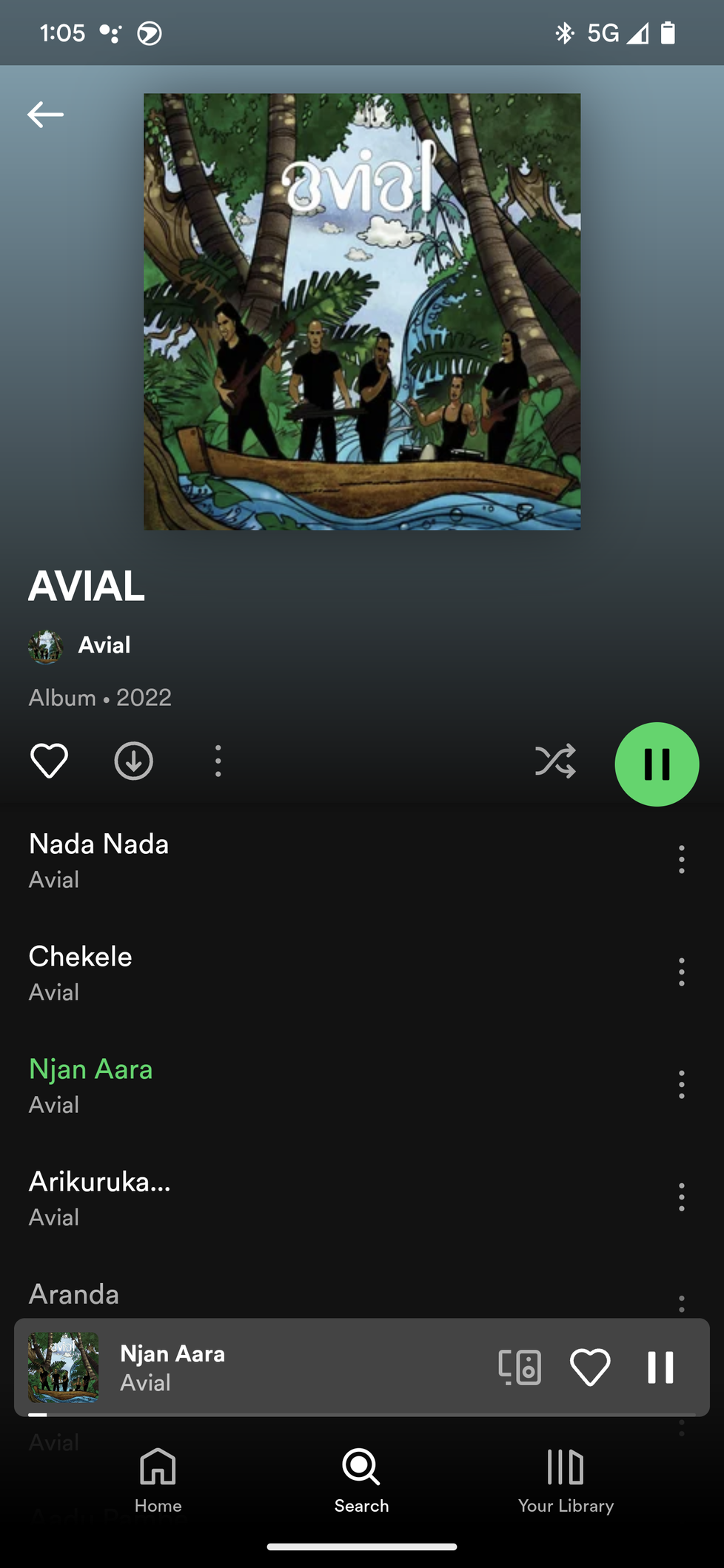
Task: Like Njan Aara in the mini player
Action: [590, 1367]
